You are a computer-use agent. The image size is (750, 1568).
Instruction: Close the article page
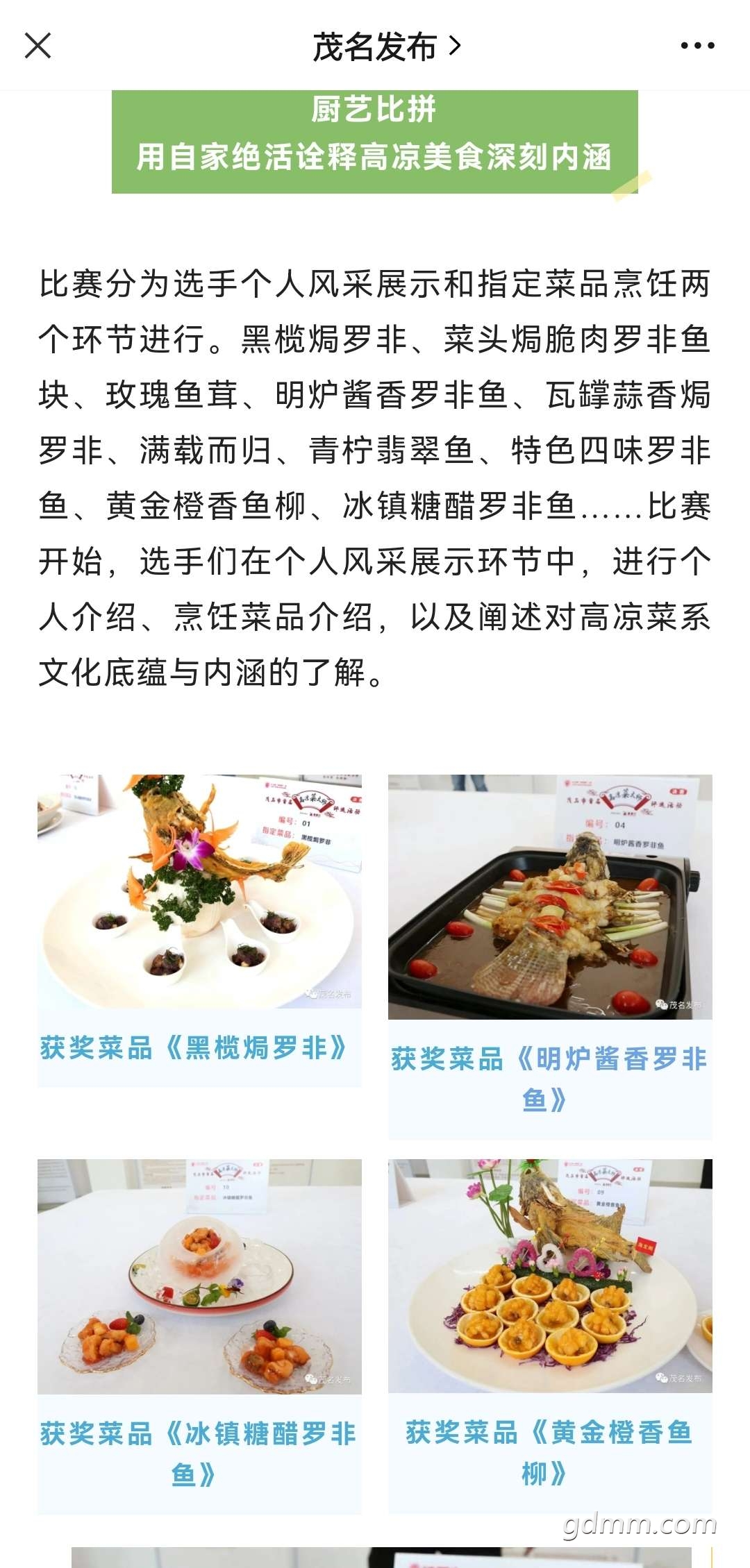(37, 46)
